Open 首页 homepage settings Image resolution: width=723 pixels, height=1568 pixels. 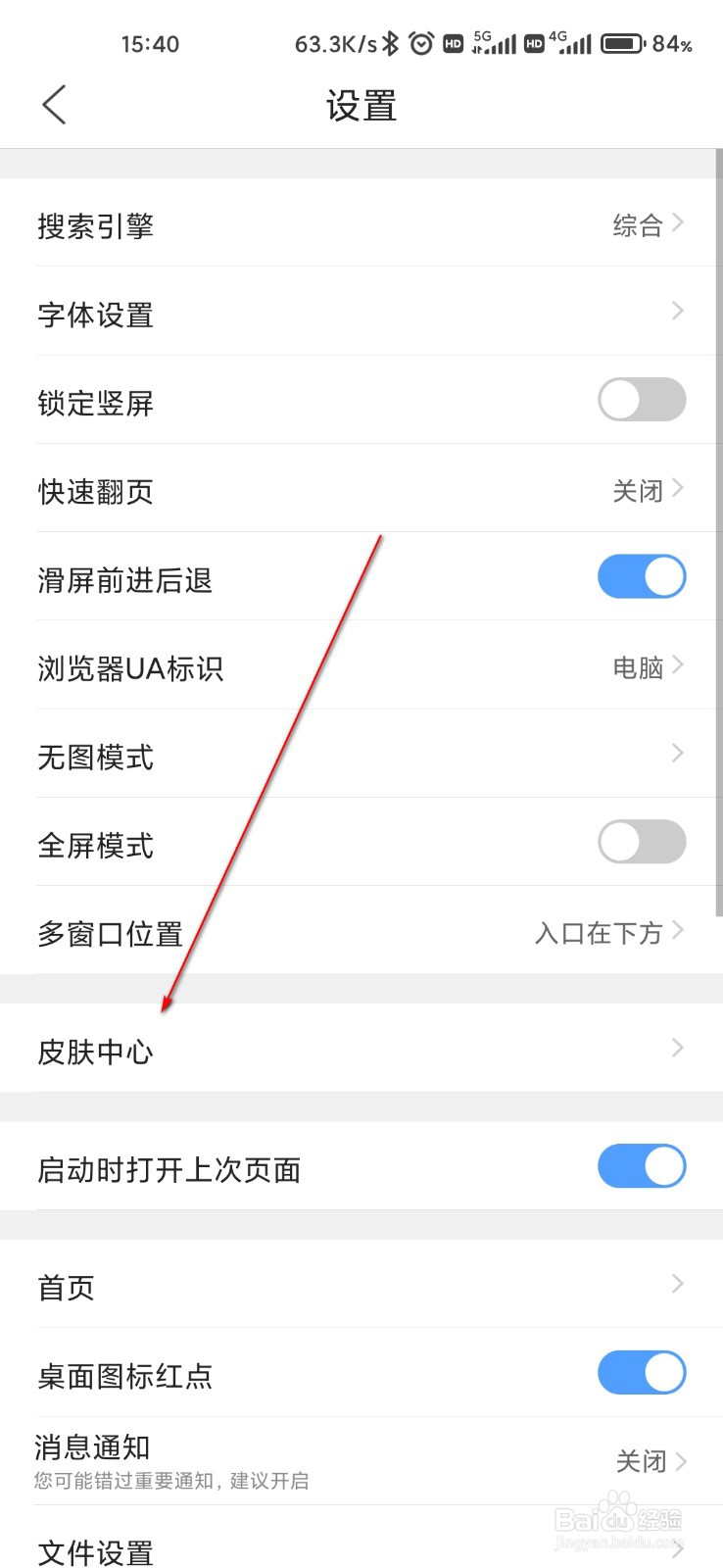coord(361,1286)
